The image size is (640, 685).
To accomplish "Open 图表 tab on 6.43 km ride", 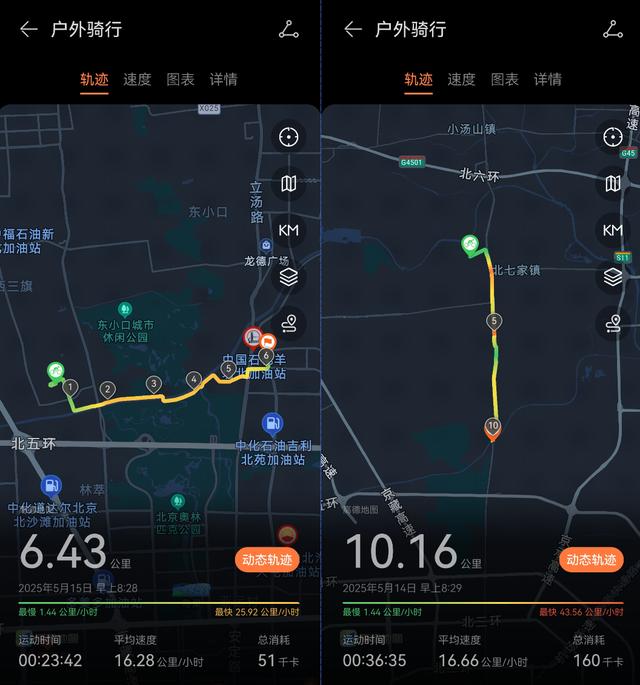I will coord(180,79).
